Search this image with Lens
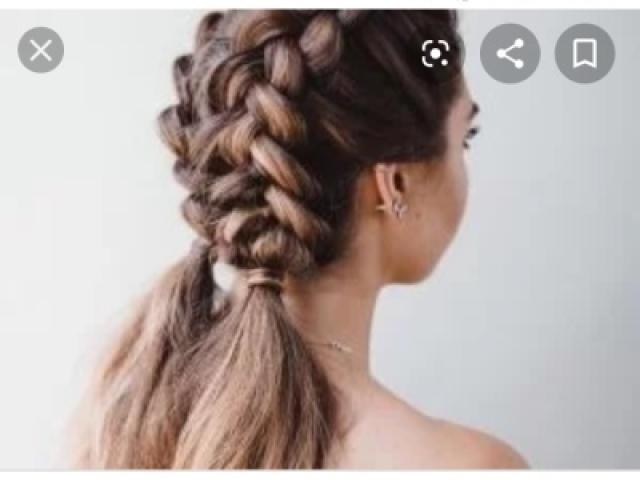The image size is (640, 480). (x=435, y=53)
